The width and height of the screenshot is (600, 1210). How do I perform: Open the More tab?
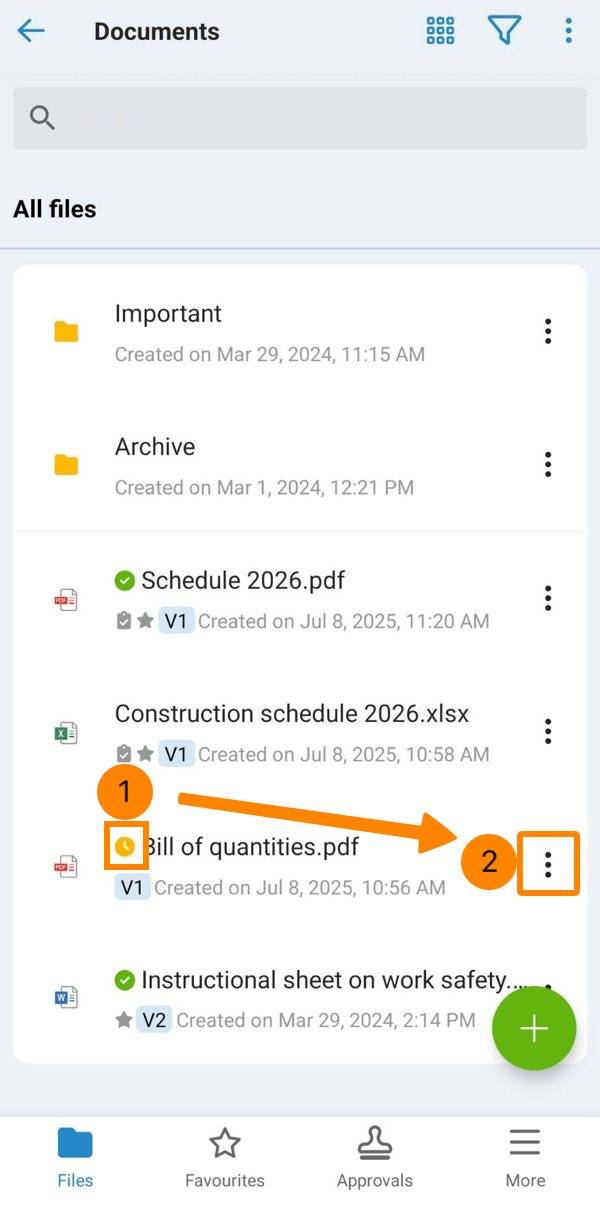(x=525, y=1158)
